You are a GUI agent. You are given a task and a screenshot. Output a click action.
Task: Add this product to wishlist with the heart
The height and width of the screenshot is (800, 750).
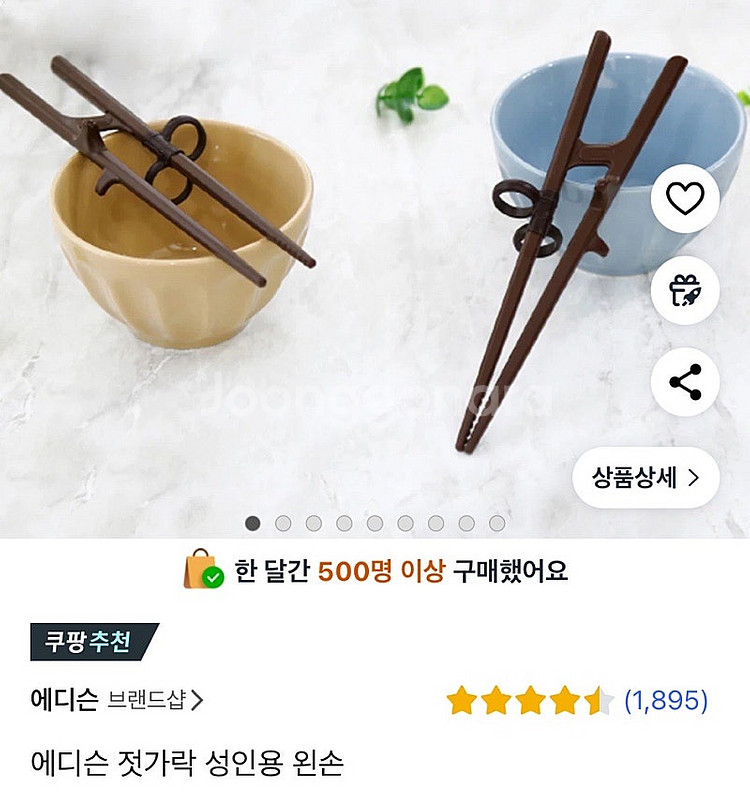(685, 199)
